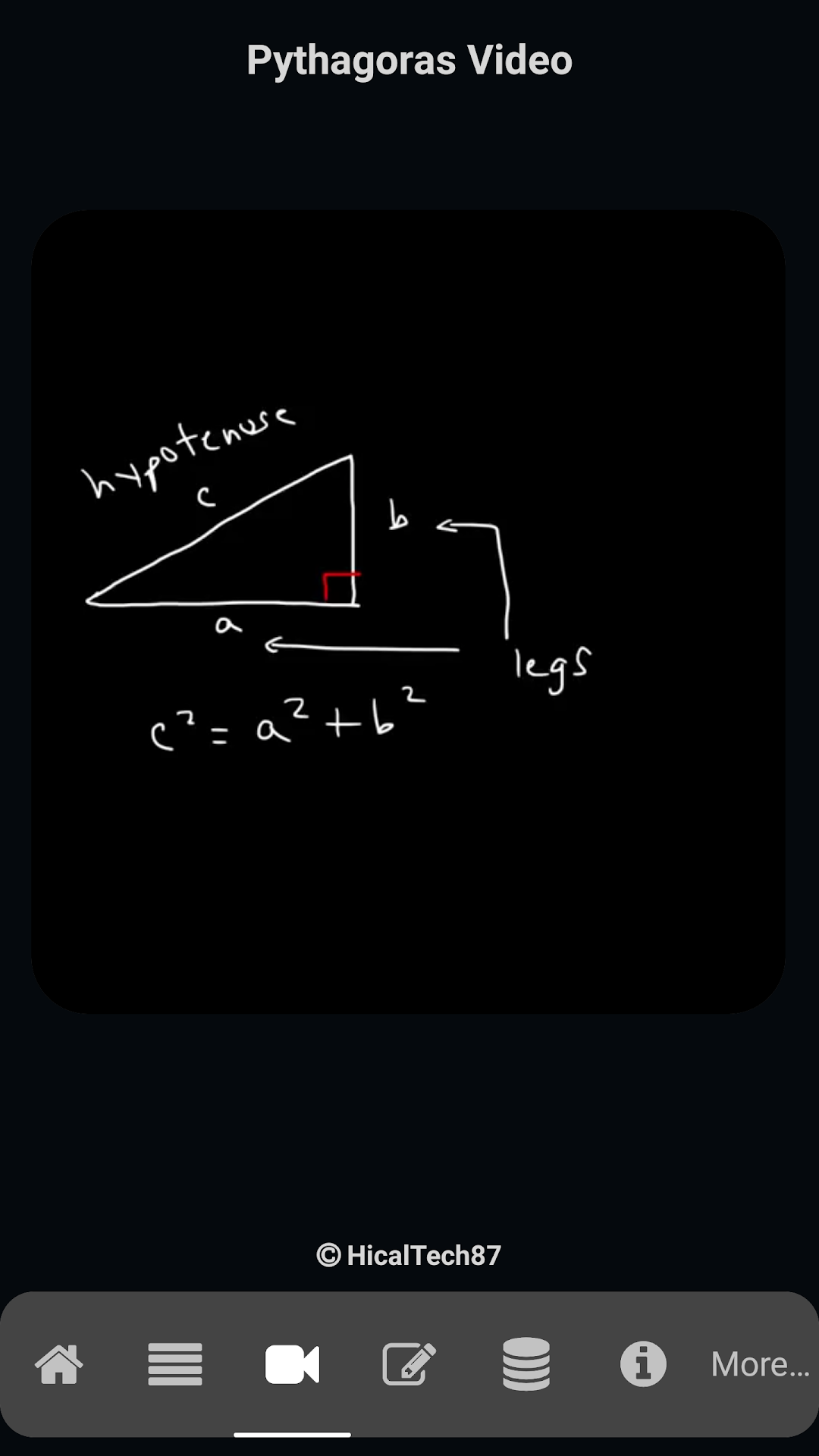Tap More... for additional options
819x1456 pixels.
[x=760, y=1364]
